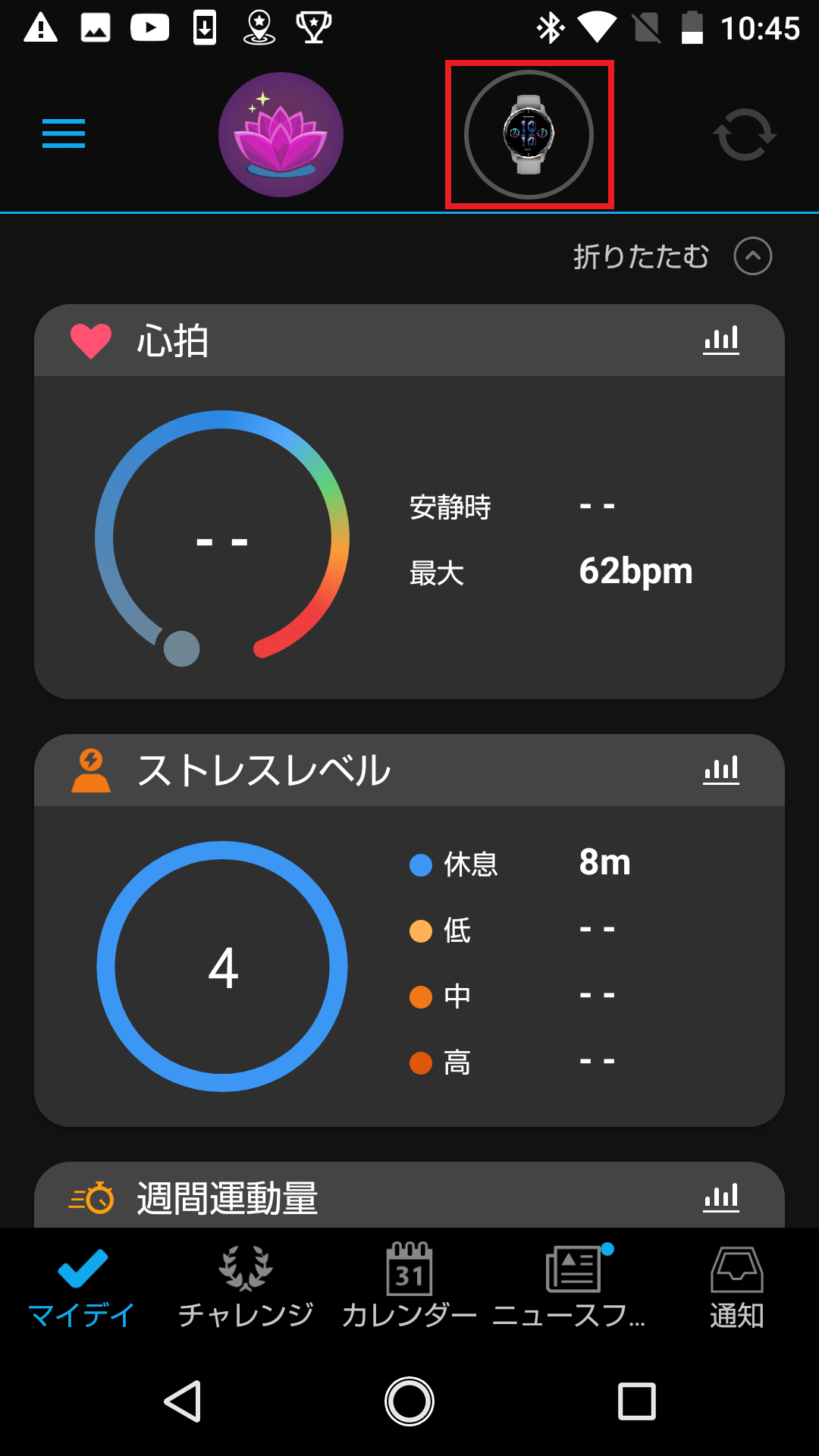Tap the lotus badge avatar icon
This screenshot has height=1456, width=819.
point(281,134)
